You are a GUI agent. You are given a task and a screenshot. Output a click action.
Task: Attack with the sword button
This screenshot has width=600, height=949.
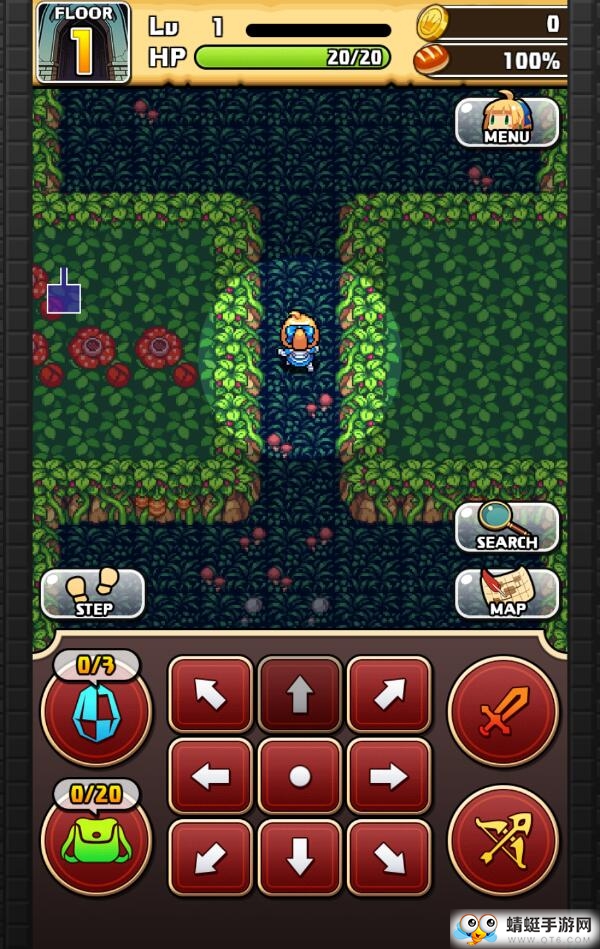click(502, 712)
